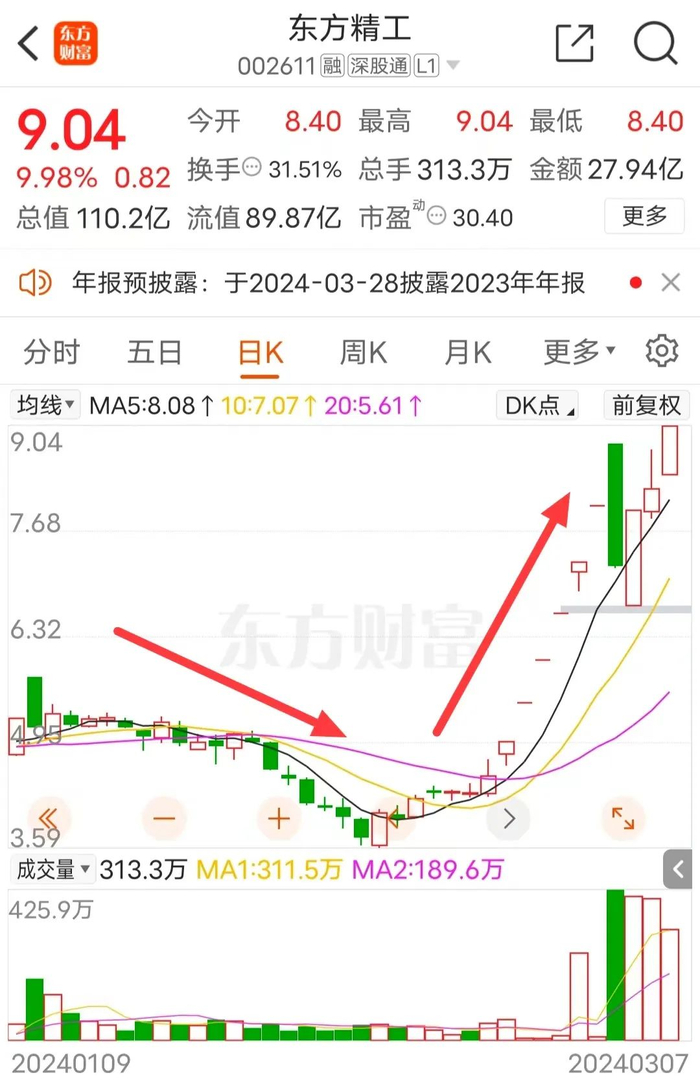Open the 成交量 indicator dropdown

(52, 869)
